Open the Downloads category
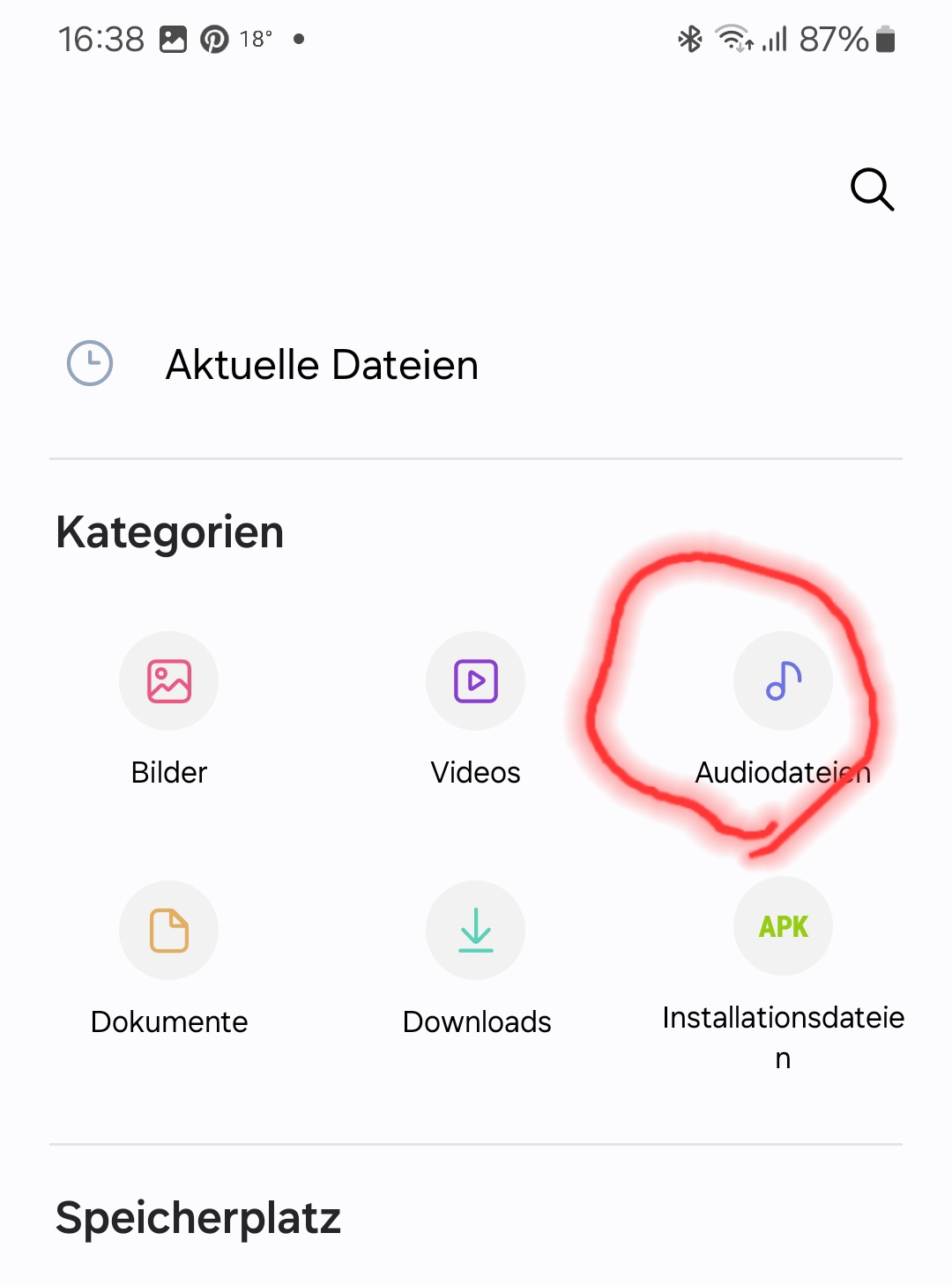Image resolution: width=952 pixels, height=1285 pixels. point(476,931)
